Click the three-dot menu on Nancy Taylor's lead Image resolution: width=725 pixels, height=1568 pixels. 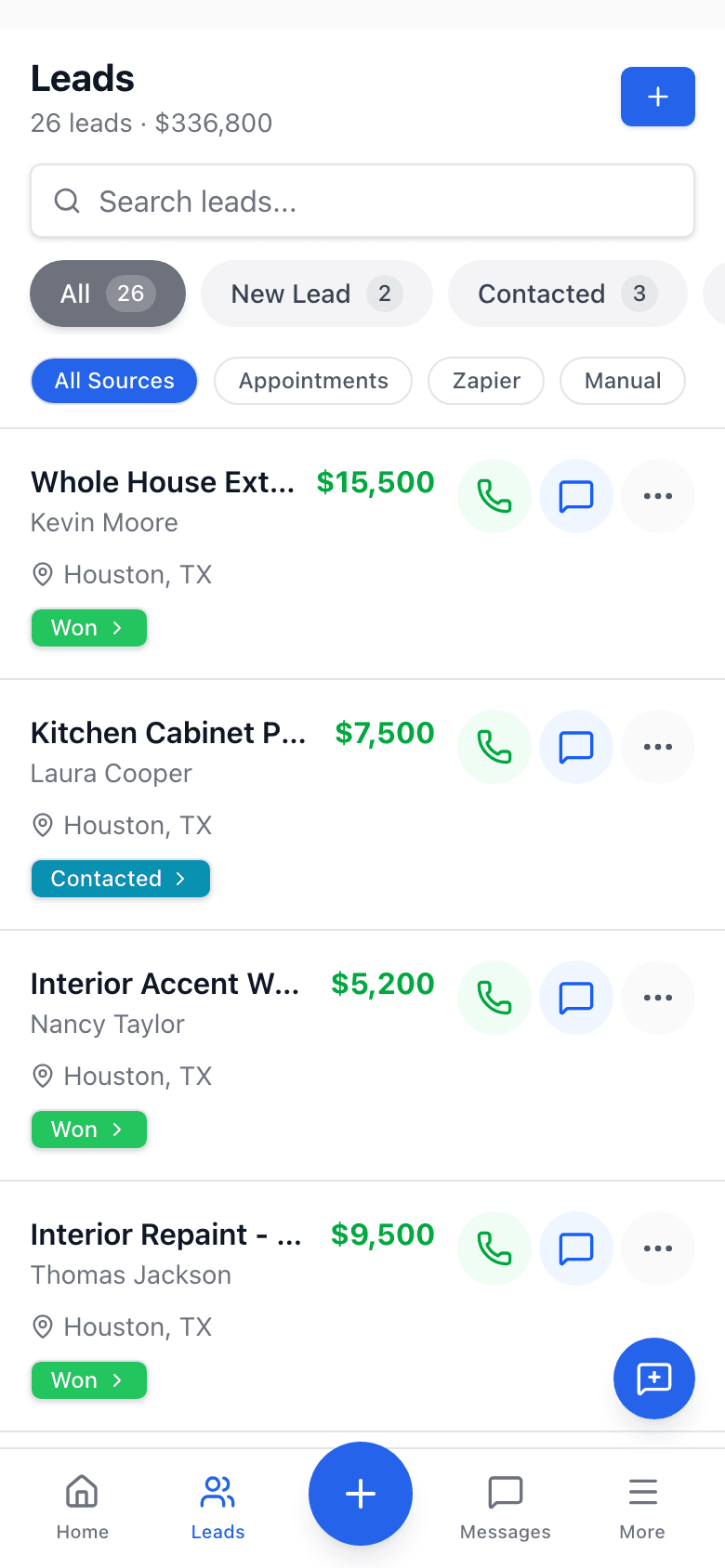pyautogui.click(x=657, y=998)
